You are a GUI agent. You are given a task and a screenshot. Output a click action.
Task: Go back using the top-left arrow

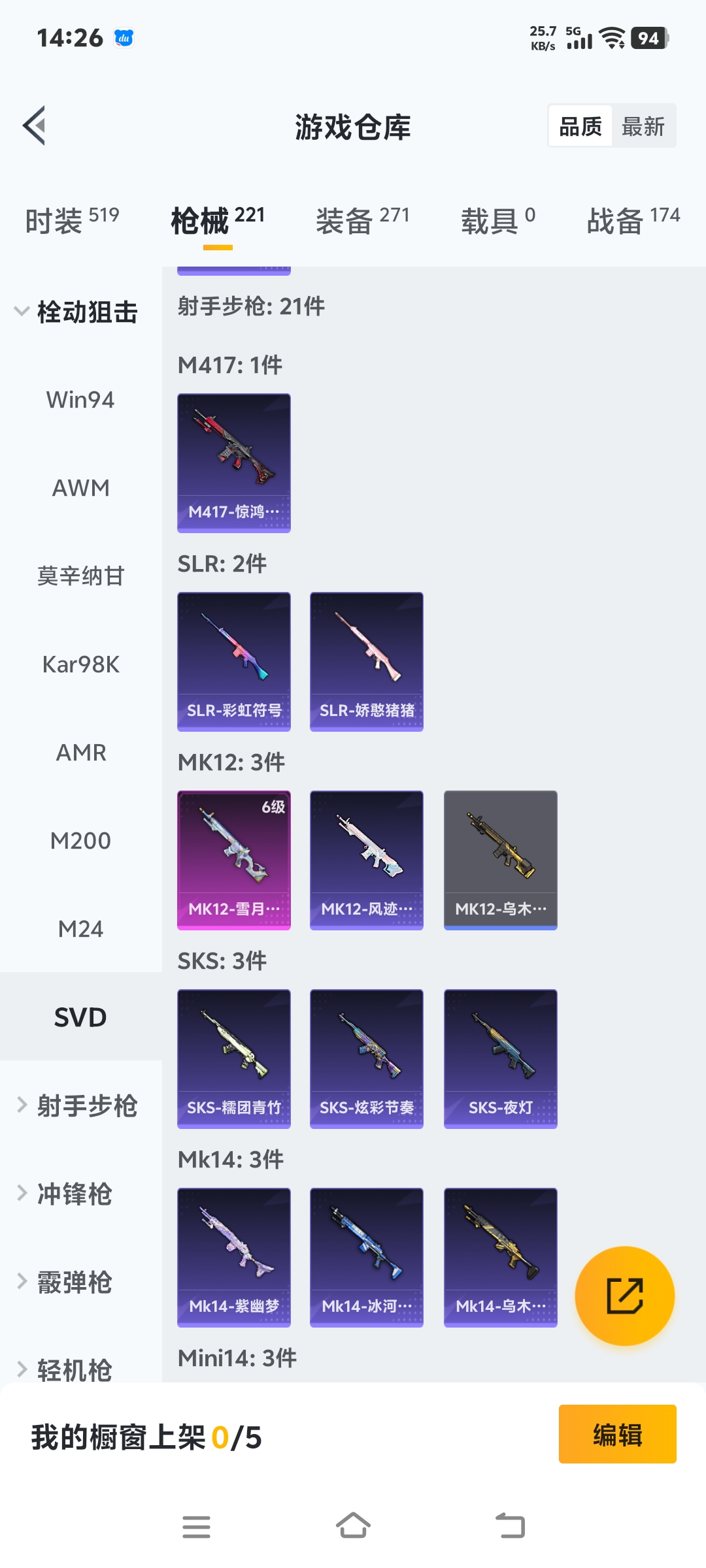tap(35, 125)
